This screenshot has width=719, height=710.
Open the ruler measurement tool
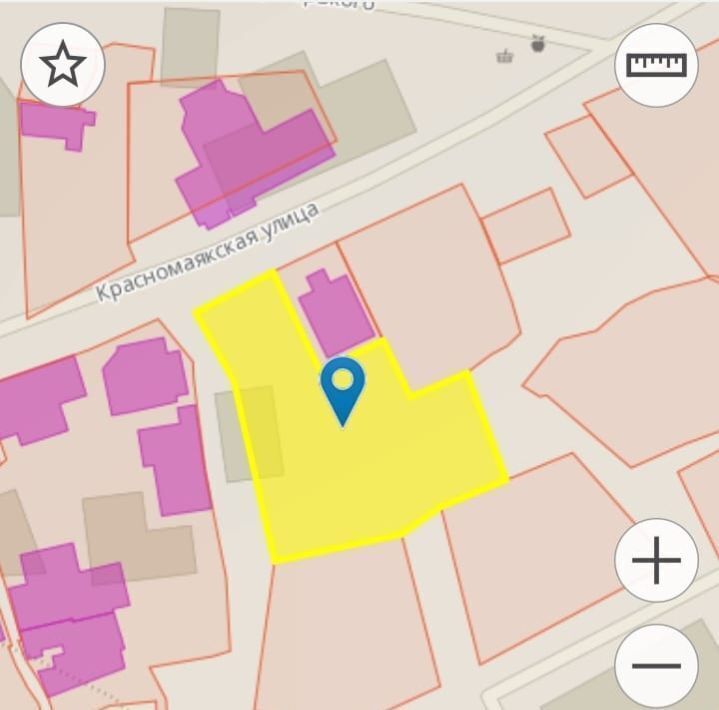click(x=656, y=64)
